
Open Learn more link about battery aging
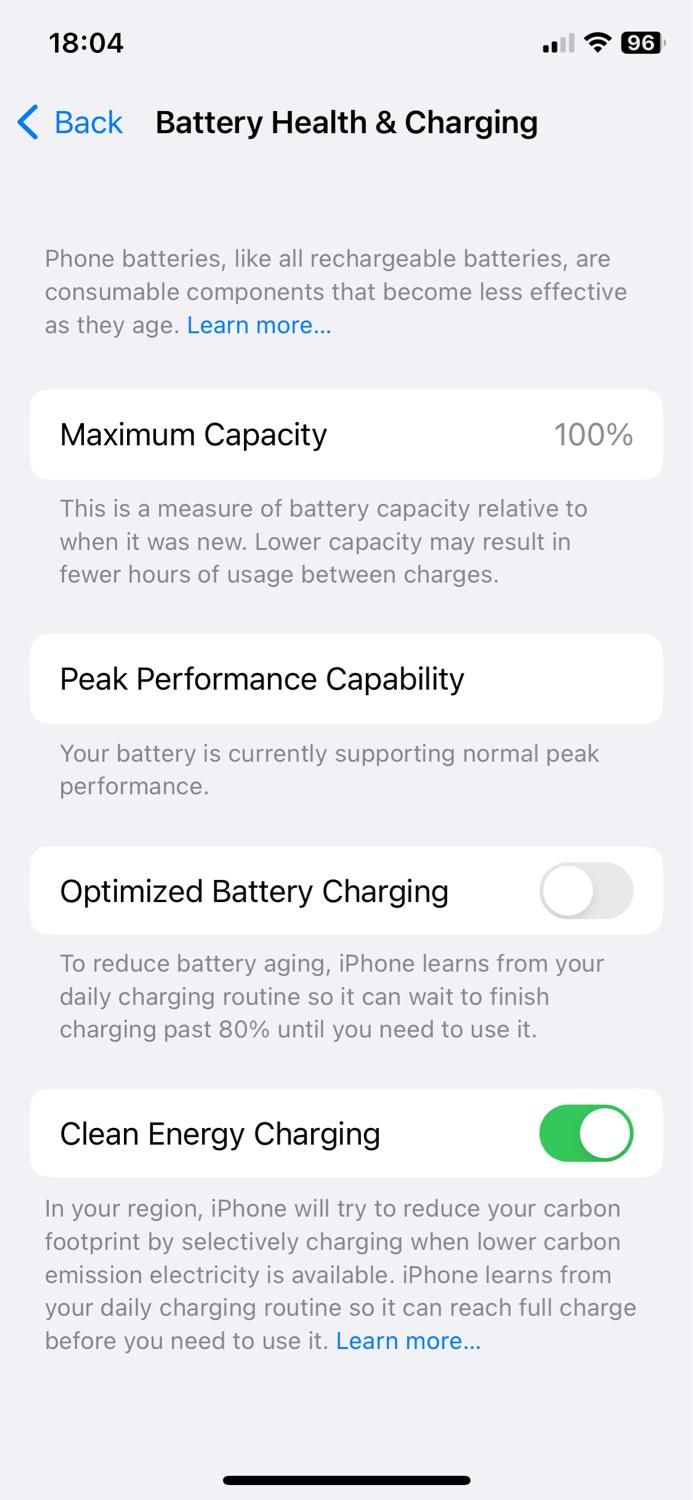coord(259,325)
